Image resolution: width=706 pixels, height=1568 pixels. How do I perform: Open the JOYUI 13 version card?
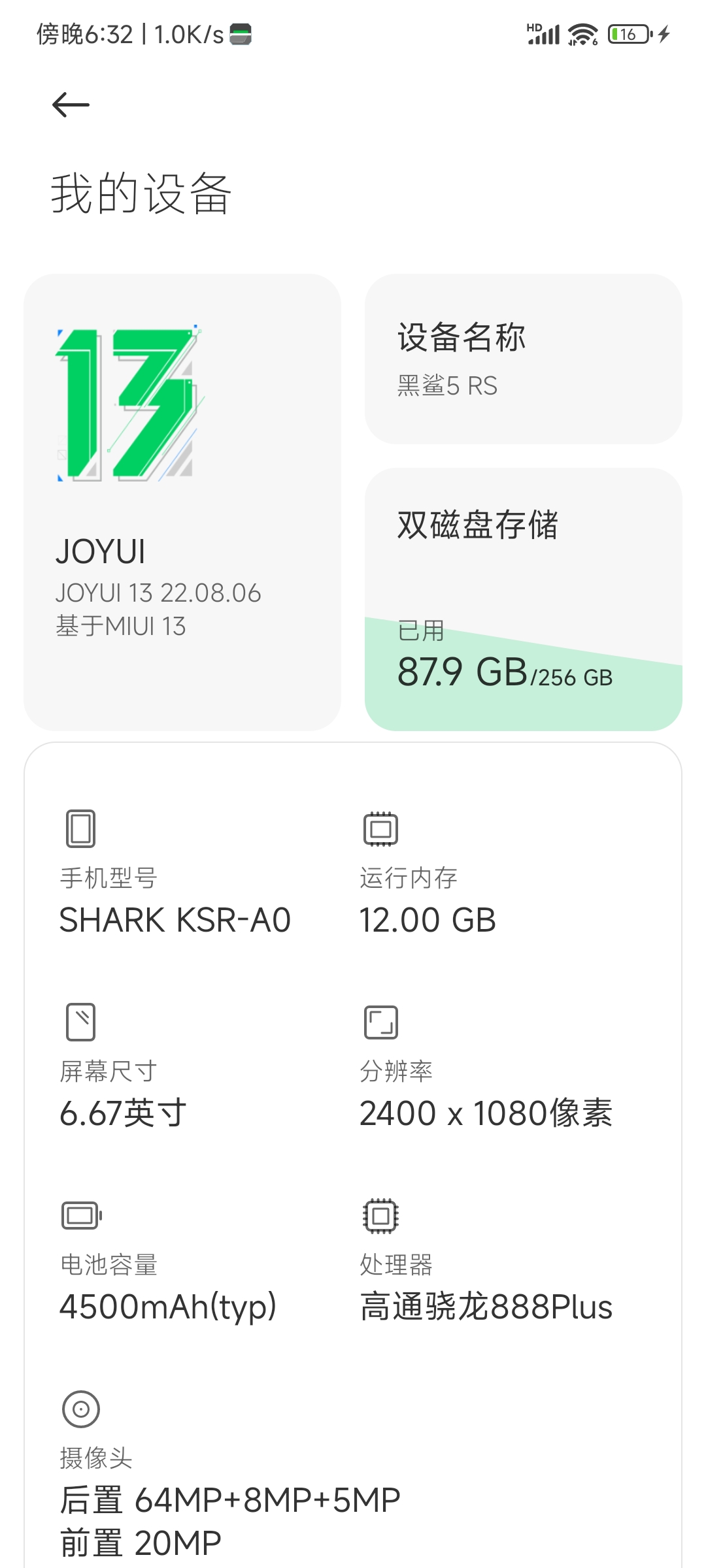182,502
